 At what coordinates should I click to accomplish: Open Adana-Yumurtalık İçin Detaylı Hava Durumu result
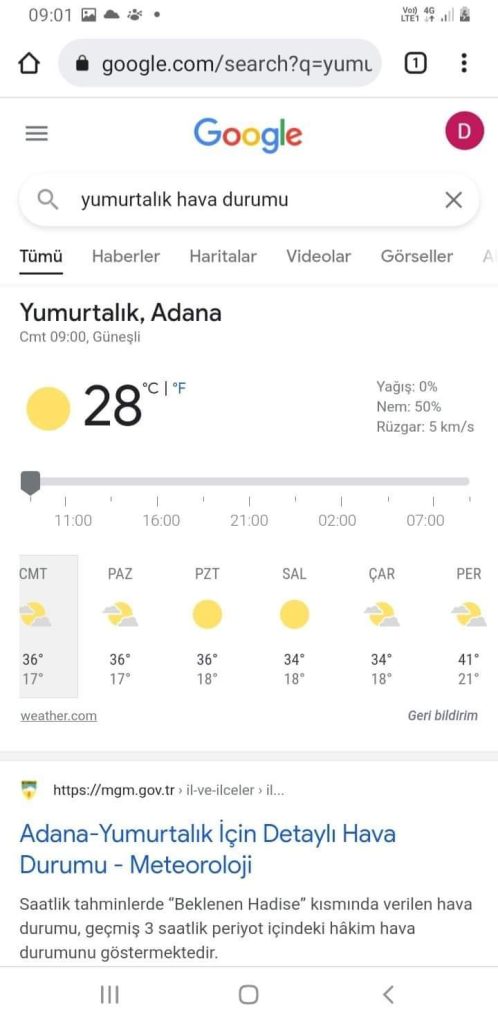pyautogui.click(x=208, y=849)
